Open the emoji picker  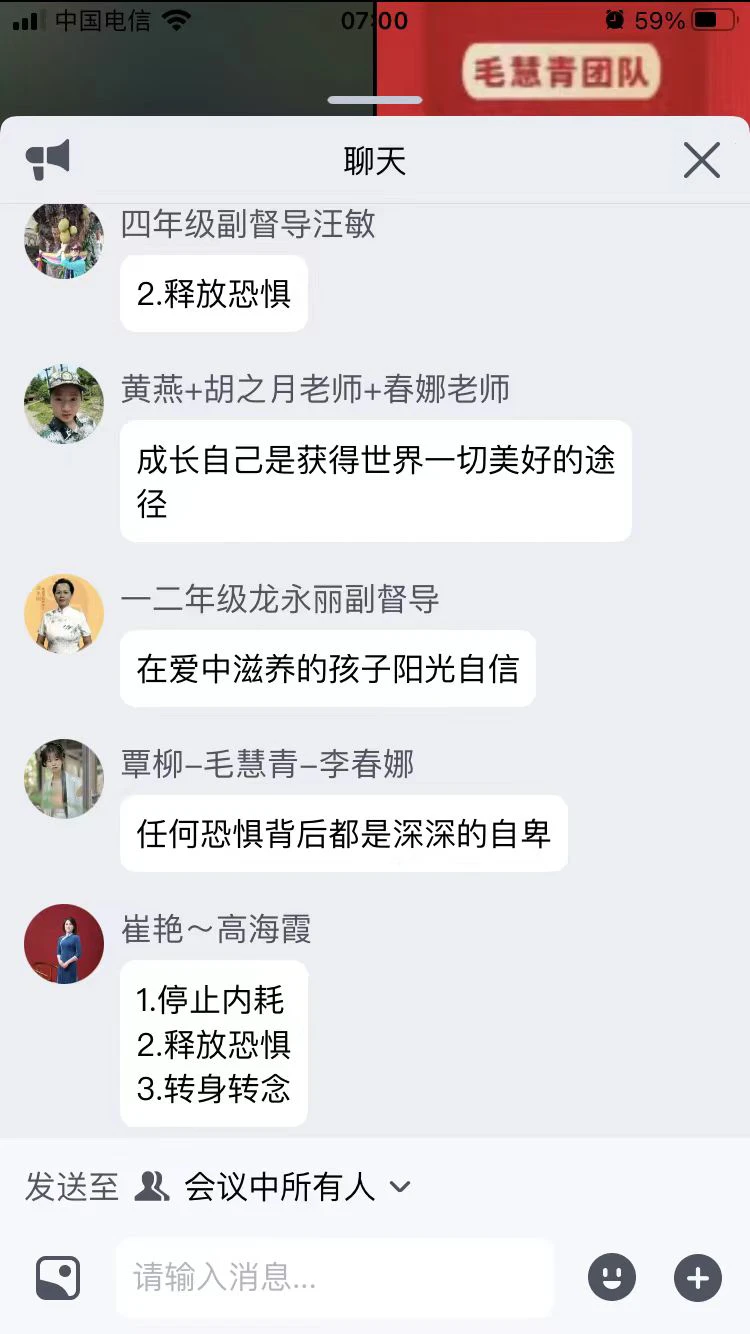(x=612, y=1277)
